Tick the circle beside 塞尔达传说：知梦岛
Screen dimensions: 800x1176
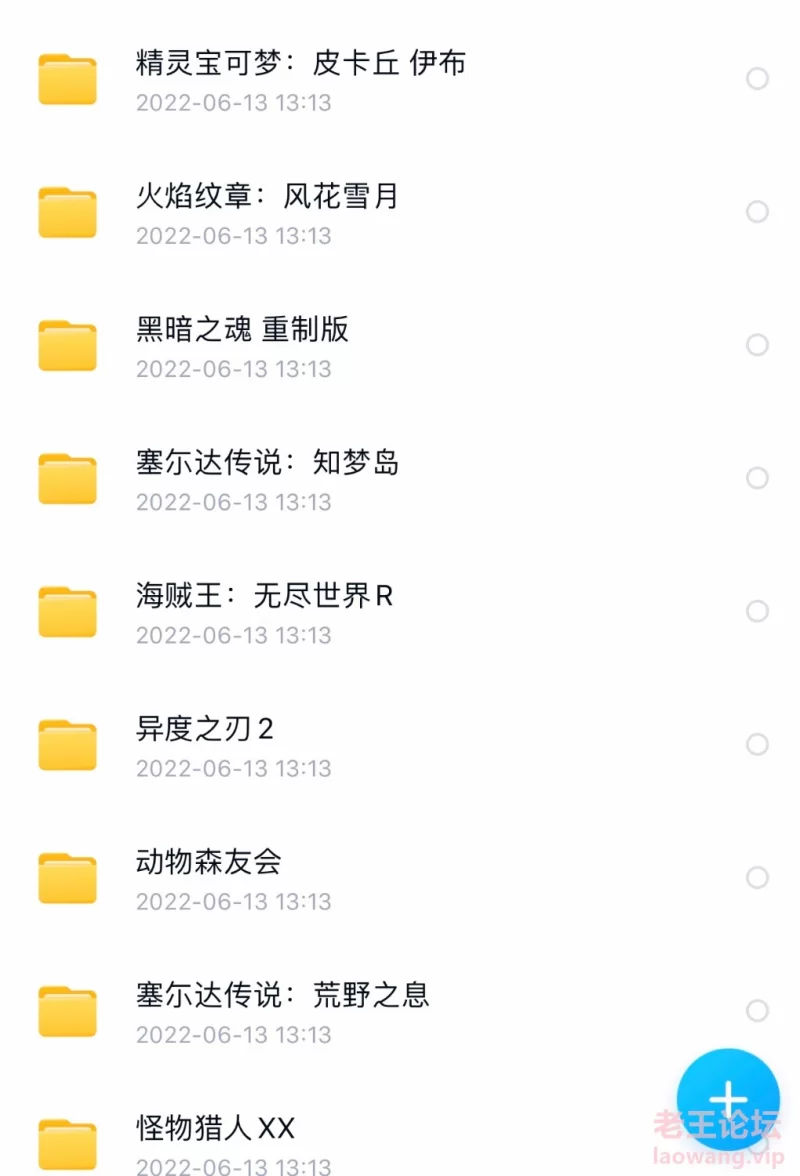coord(757,478)
